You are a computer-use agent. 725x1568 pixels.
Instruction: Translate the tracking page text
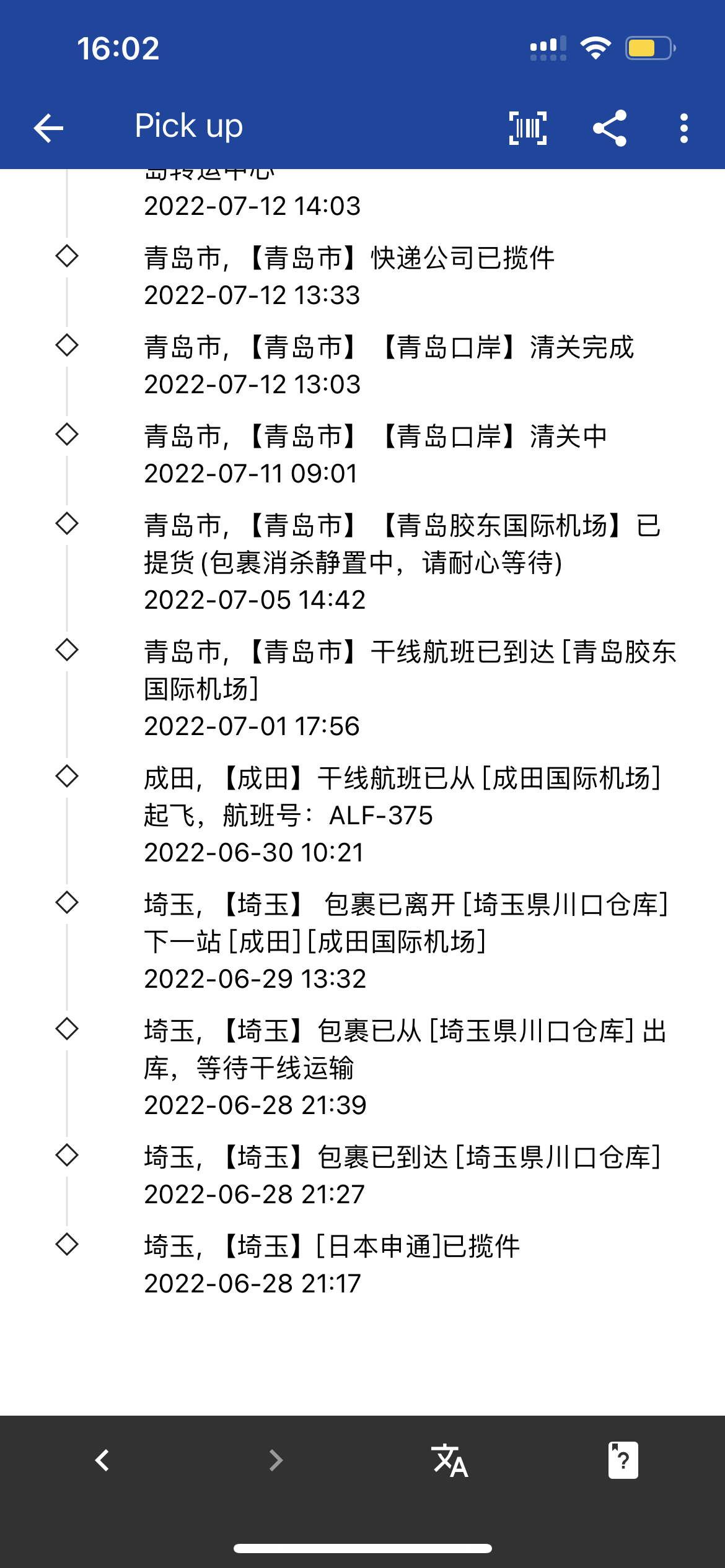pyautogui.click(x=449, y=1460)
